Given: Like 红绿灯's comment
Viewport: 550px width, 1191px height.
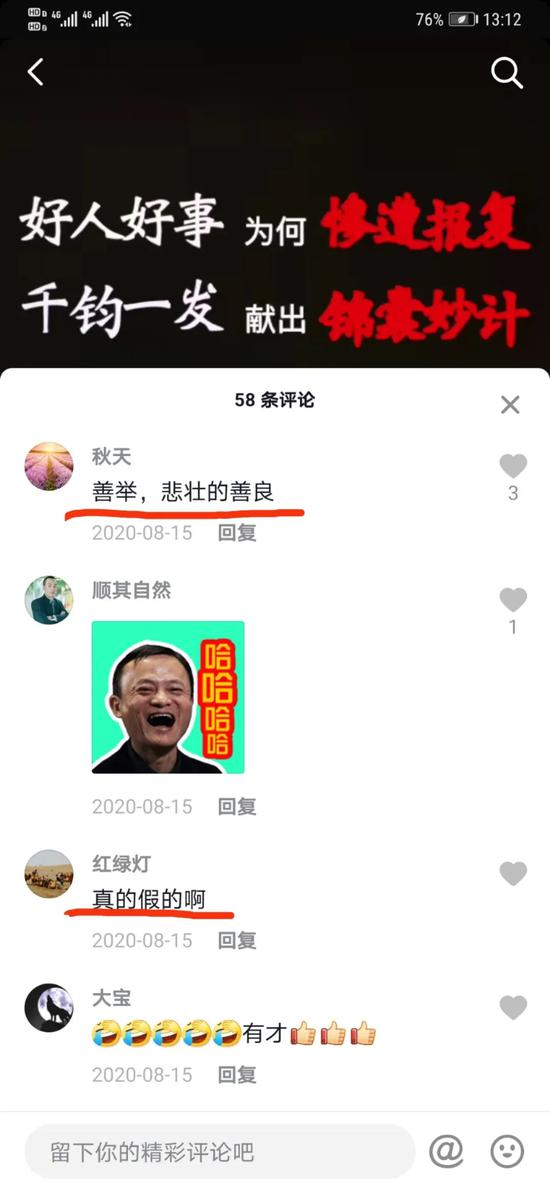Looking at the screenshot, I should [513, 874].
